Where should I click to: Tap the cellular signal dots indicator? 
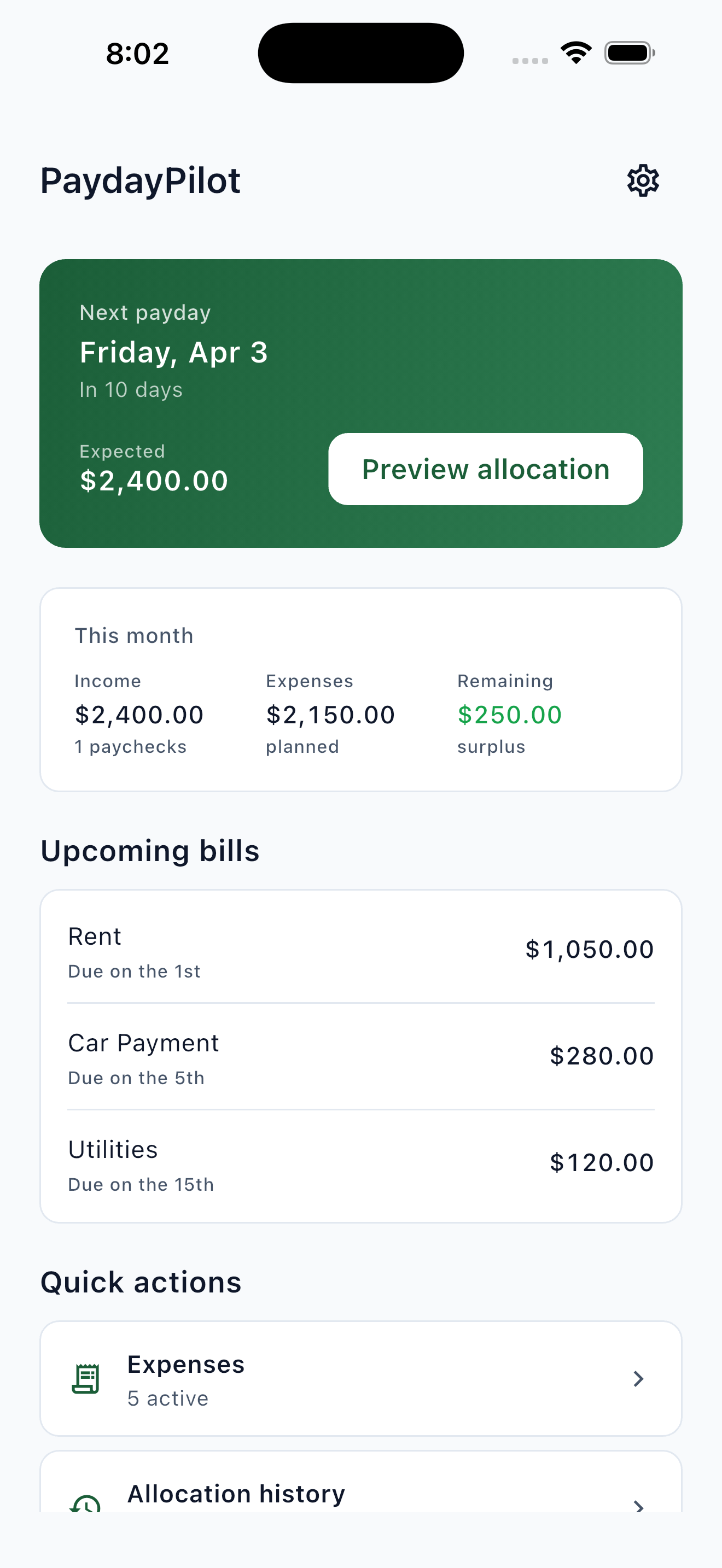pyautogui.click(x=529, y=60)
